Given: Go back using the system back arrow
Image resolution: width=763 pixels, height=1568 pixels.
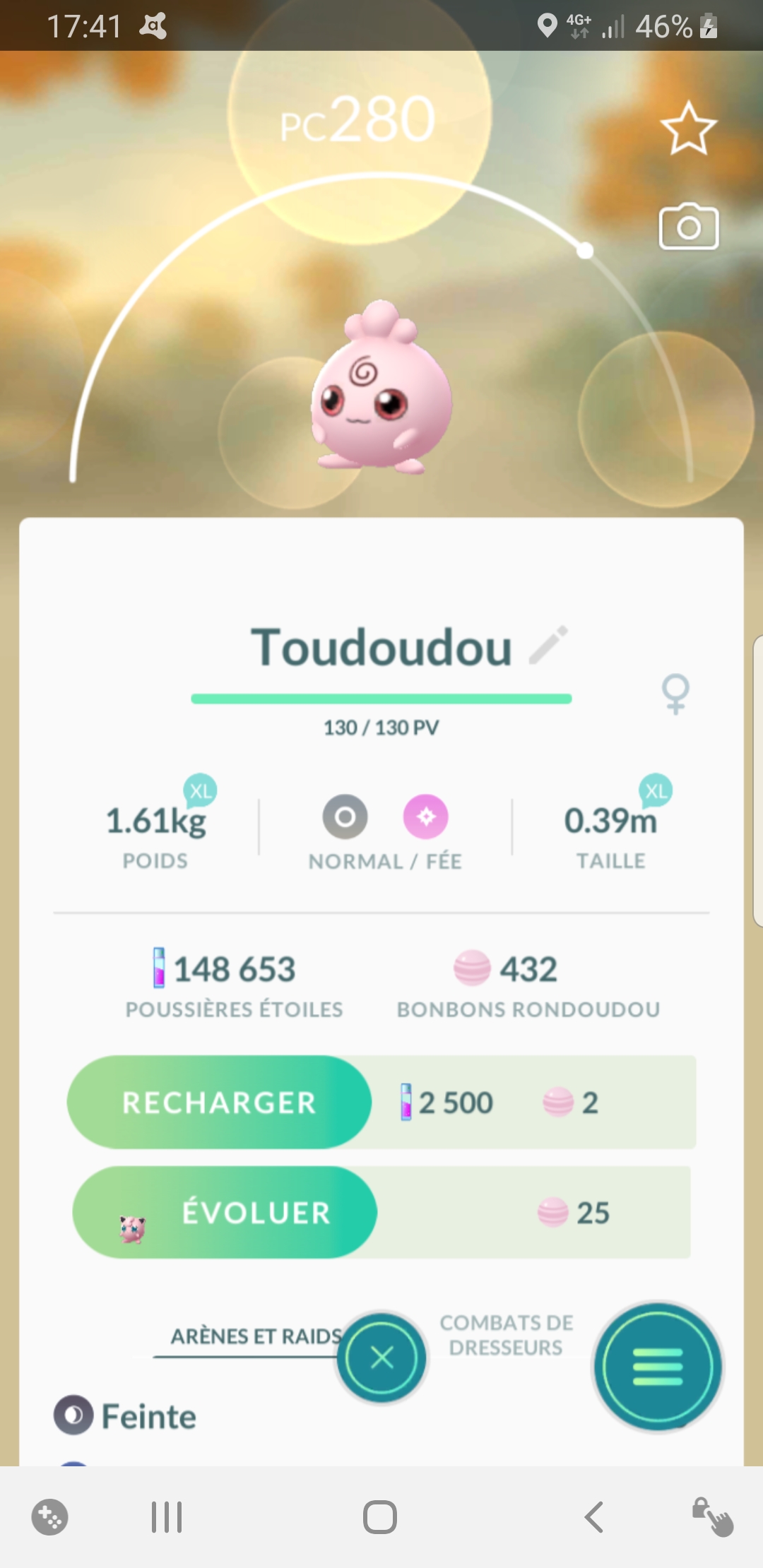Looking at the screenshot, I should pyautogui.click(x=594, y=1517).
